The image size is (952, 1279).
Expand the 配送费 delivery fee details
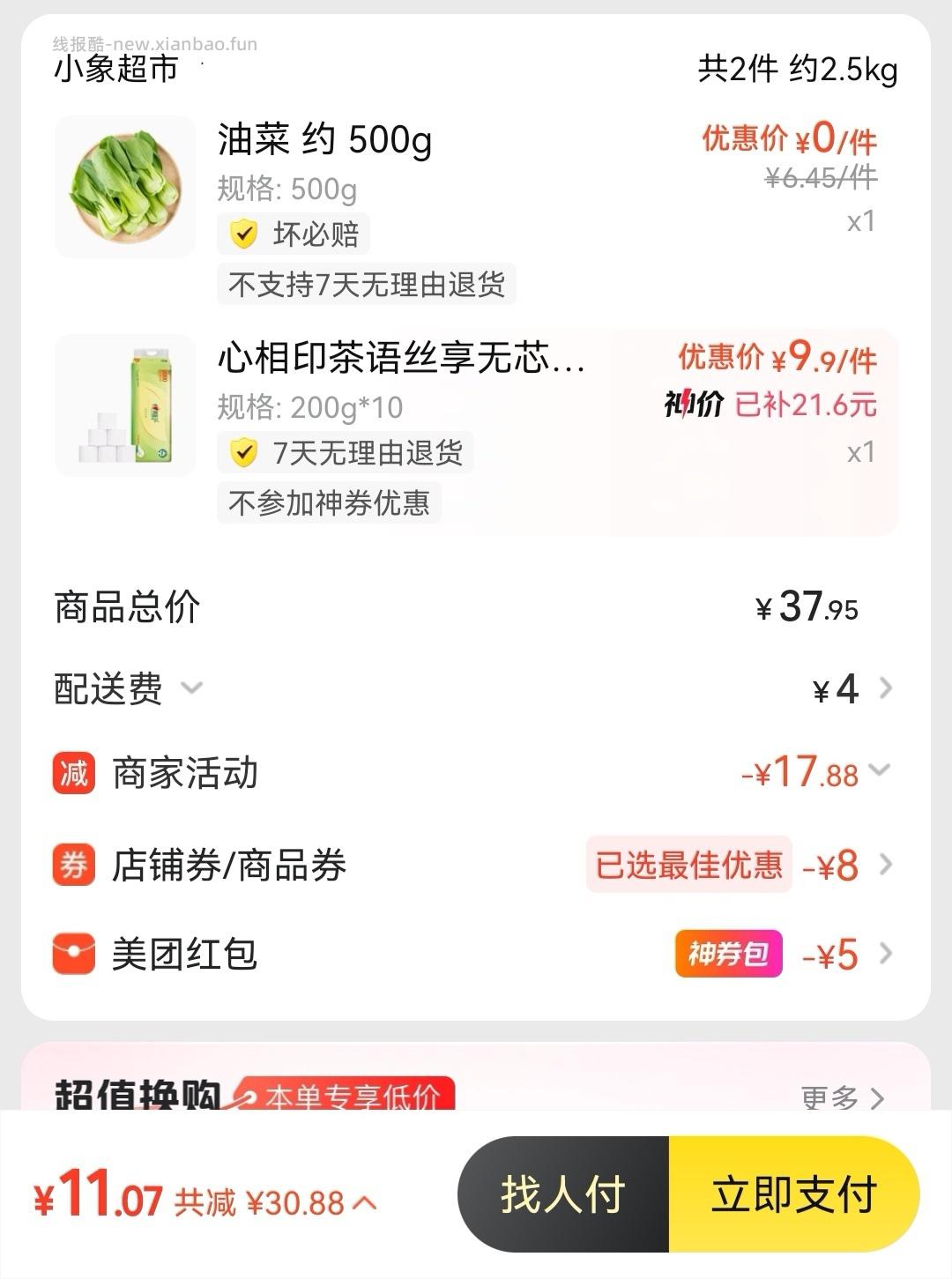193,690
